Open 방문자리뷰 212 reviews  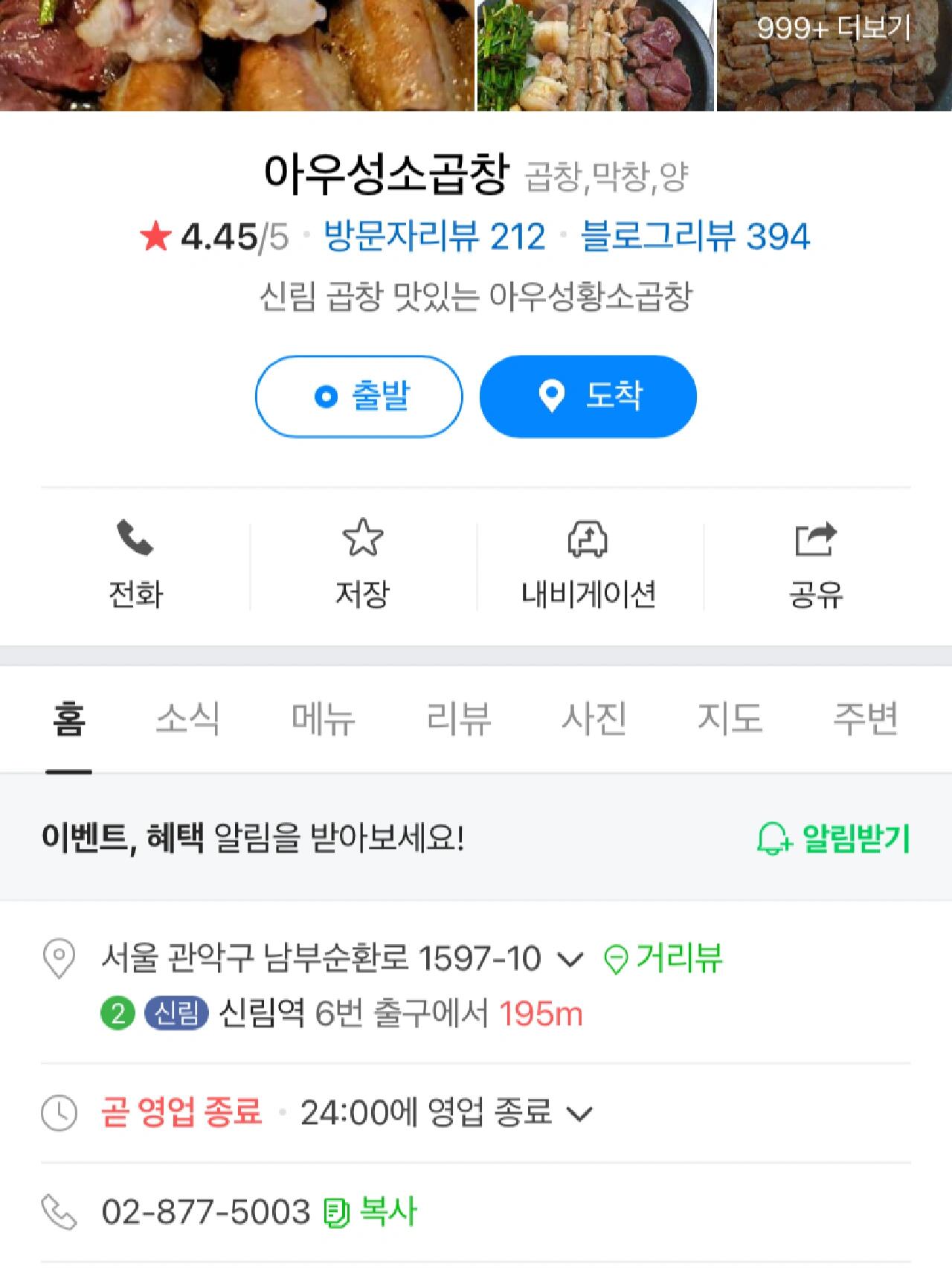coord(434,237)
